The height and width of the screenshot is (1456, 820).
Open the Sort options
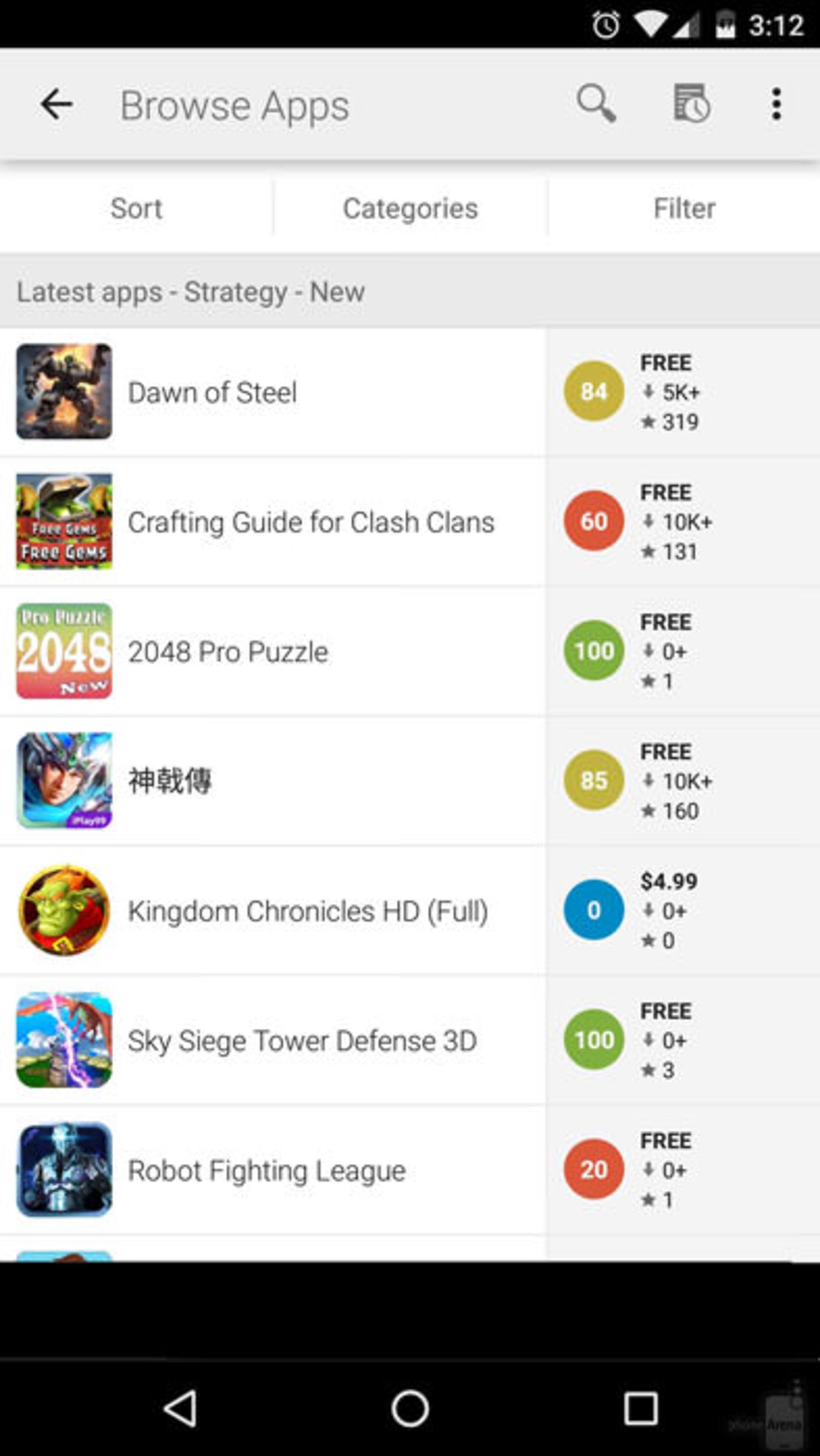136,209
